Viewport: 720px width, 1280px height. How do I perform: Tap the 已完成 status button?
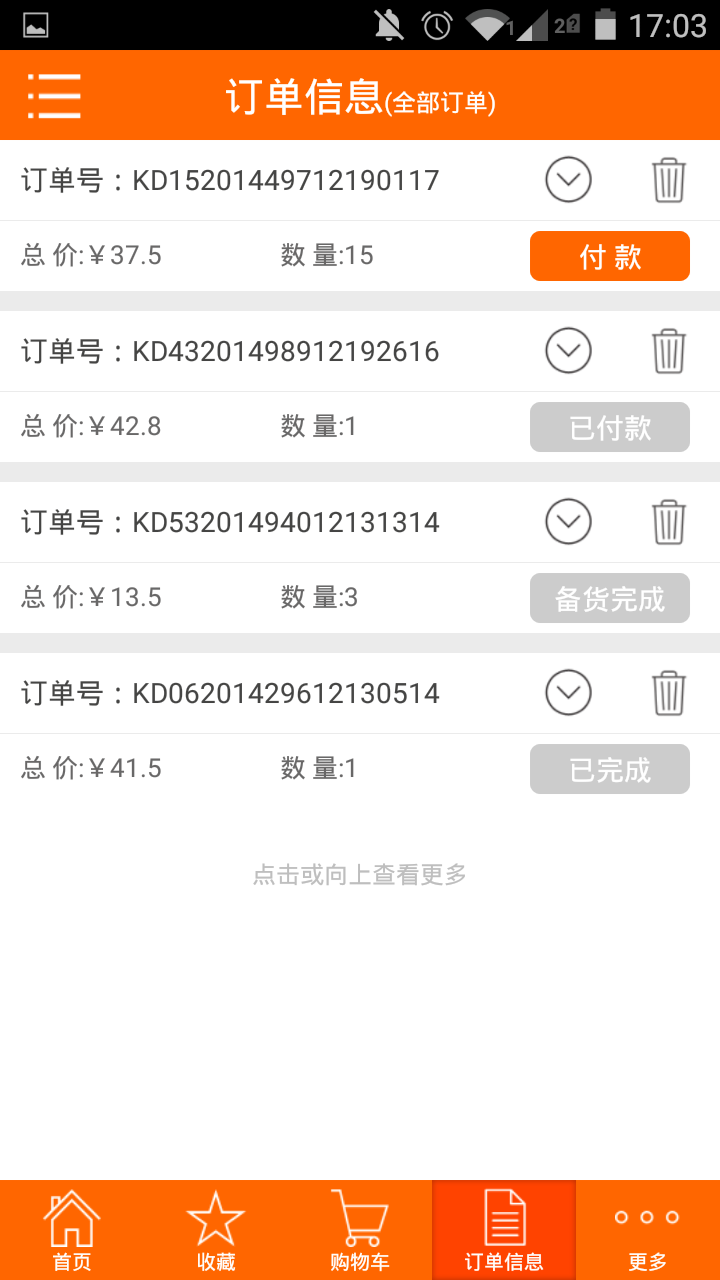click(x=610, y=769)
